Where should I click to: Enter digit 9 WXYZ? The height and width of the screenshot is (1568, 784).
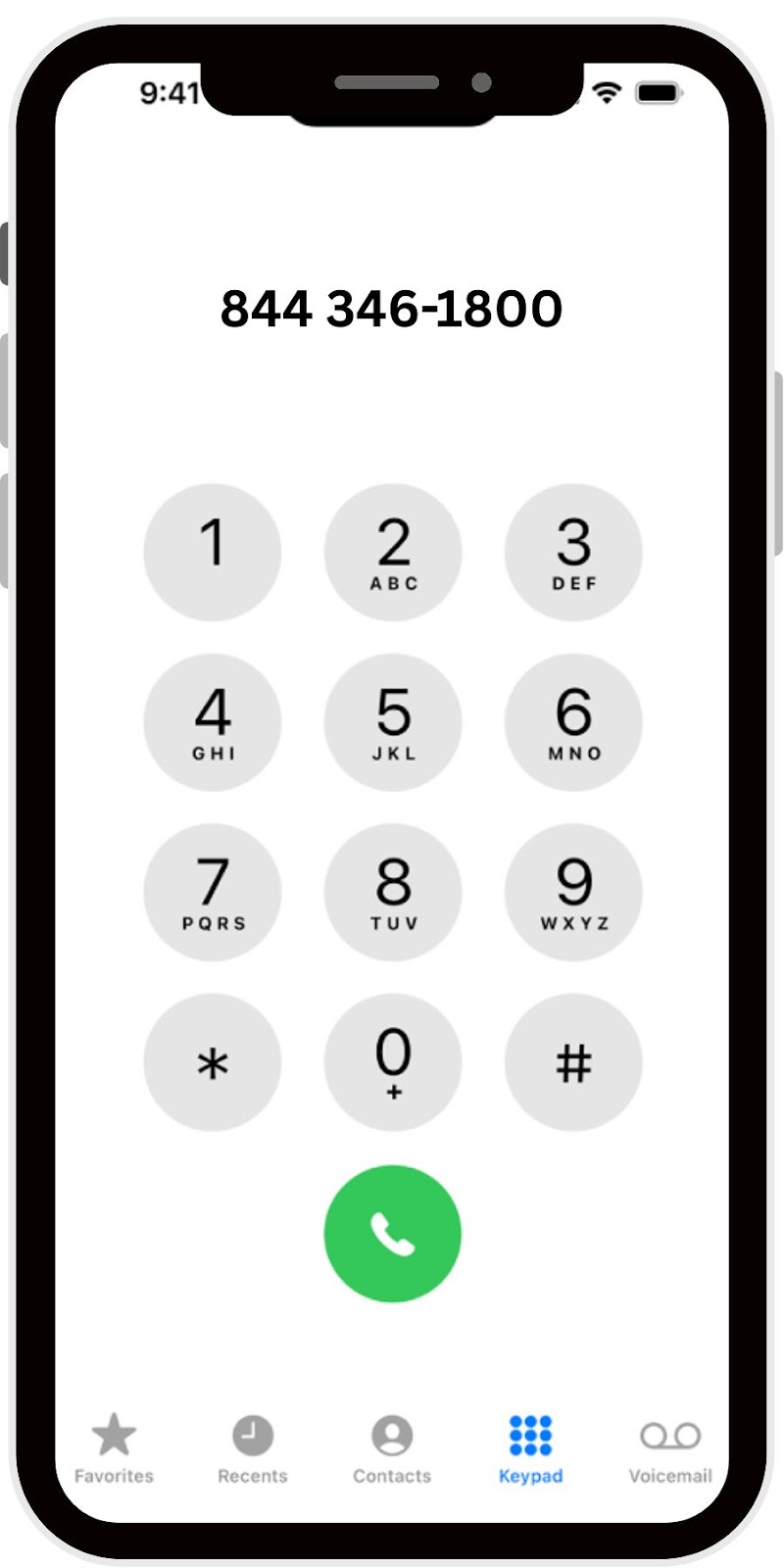(573, 892)
